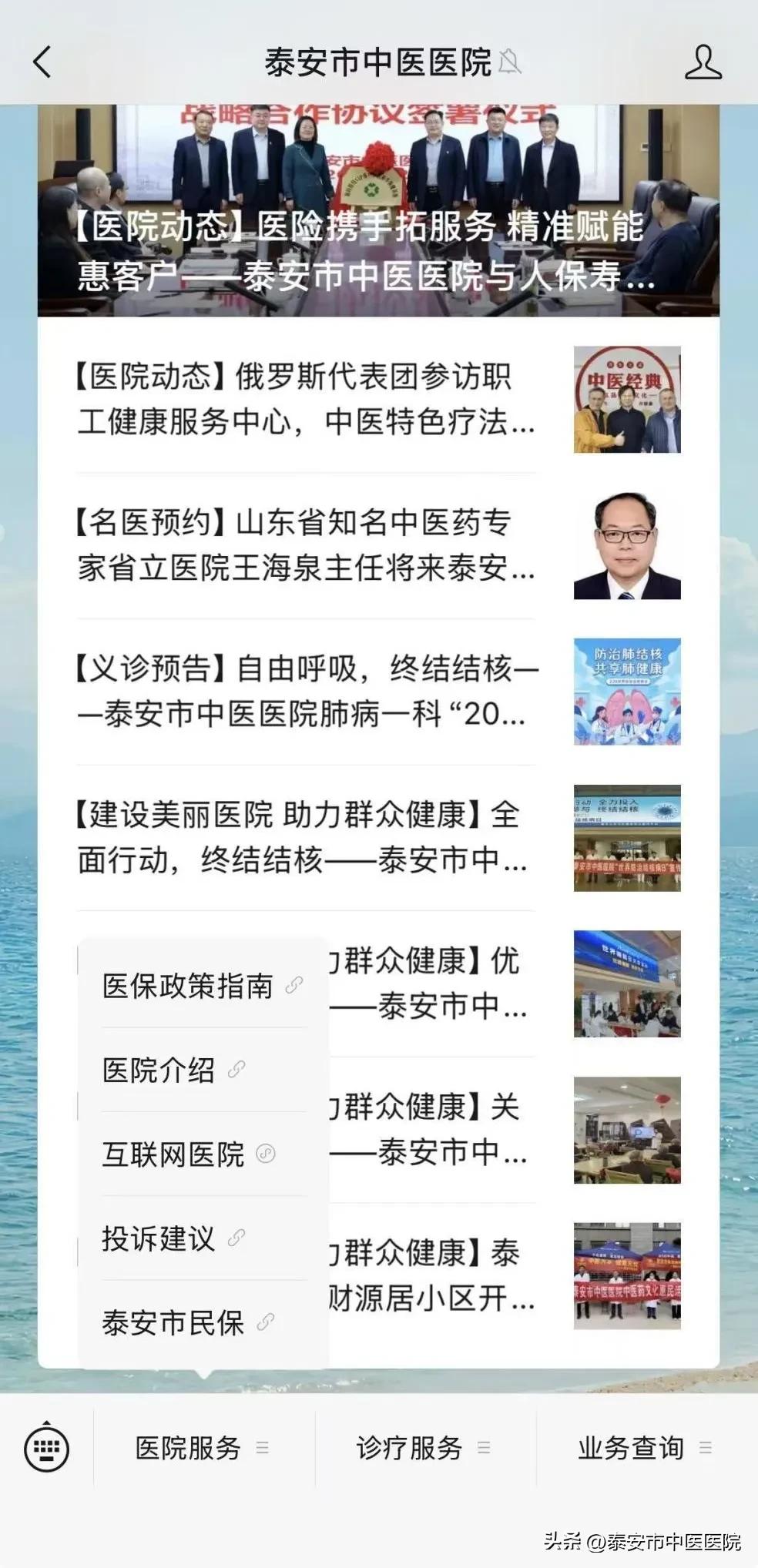Choose 投诉建议 in the popup menu
Screen dimensions: 758x1568
pos(159,1238)
